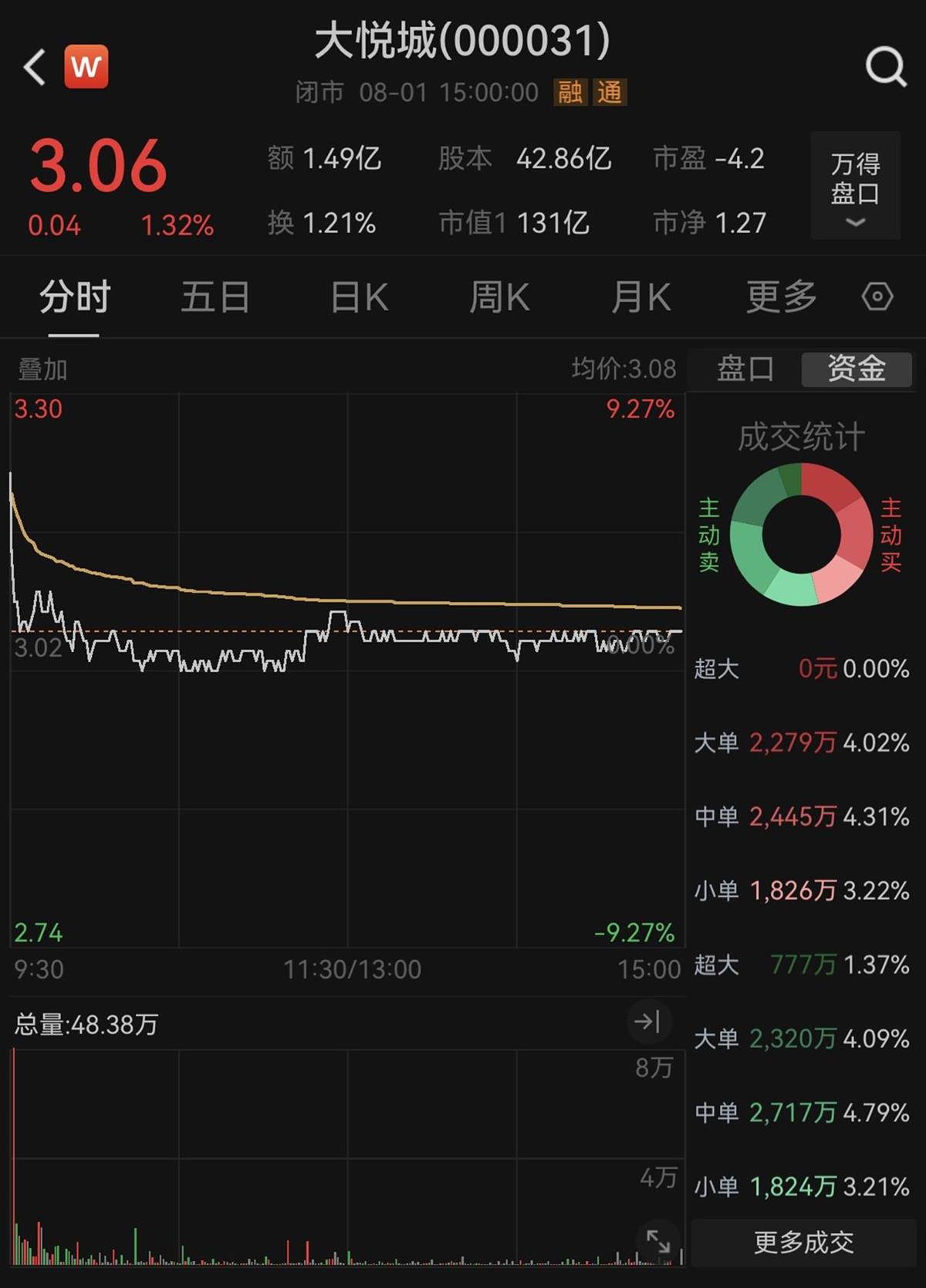926x1288 pixels.
Task: Open the 更多 chart options tab
Action: 781,297
